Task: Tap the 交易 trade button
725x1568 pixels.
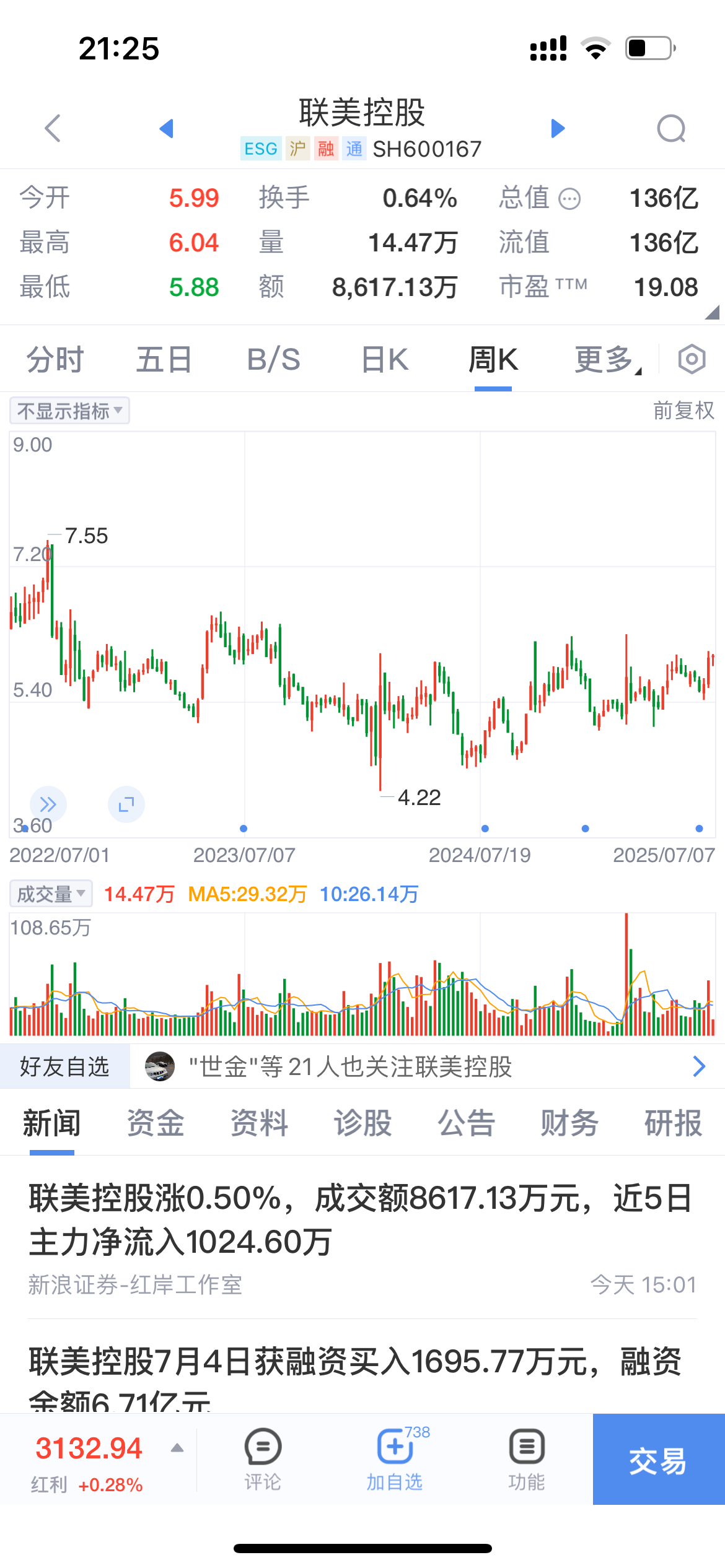Action: pyautogui.click(x=658, y=1460)
